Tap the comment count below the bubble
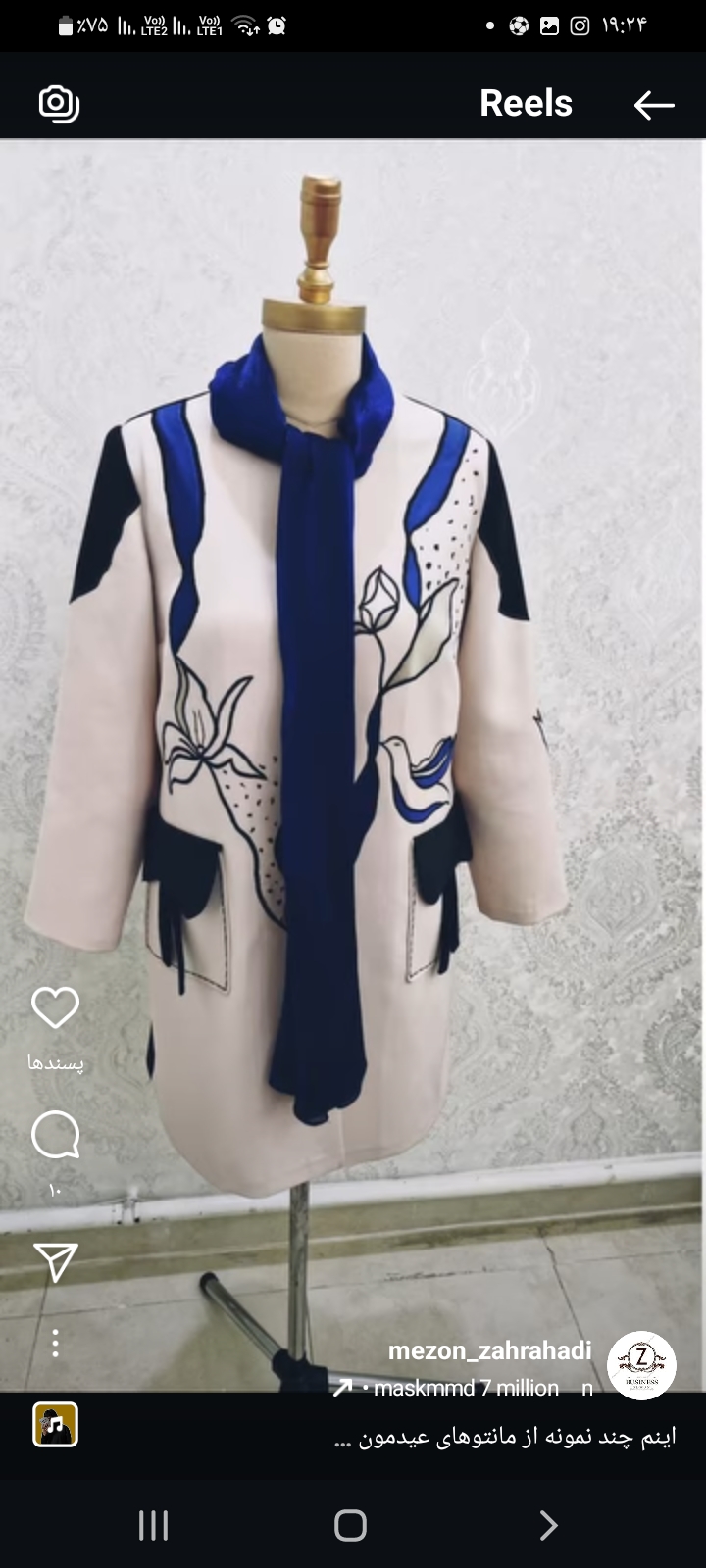This screenshot has width=706, height=1568. point(56,1188)
